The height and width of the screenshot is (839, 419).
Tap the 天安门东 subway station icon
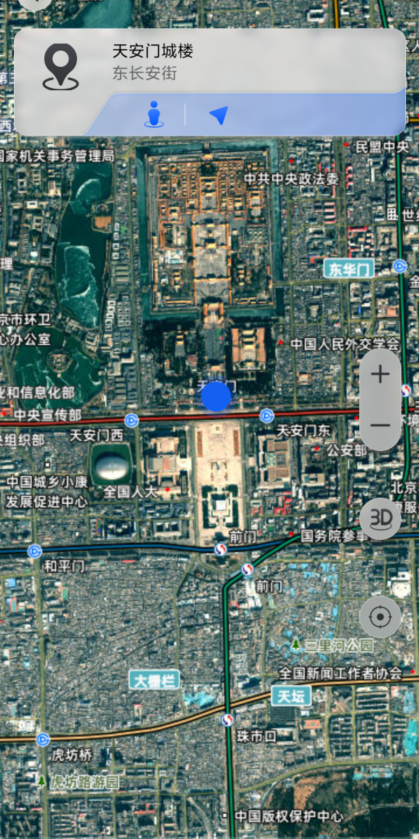tap(266, 415)
